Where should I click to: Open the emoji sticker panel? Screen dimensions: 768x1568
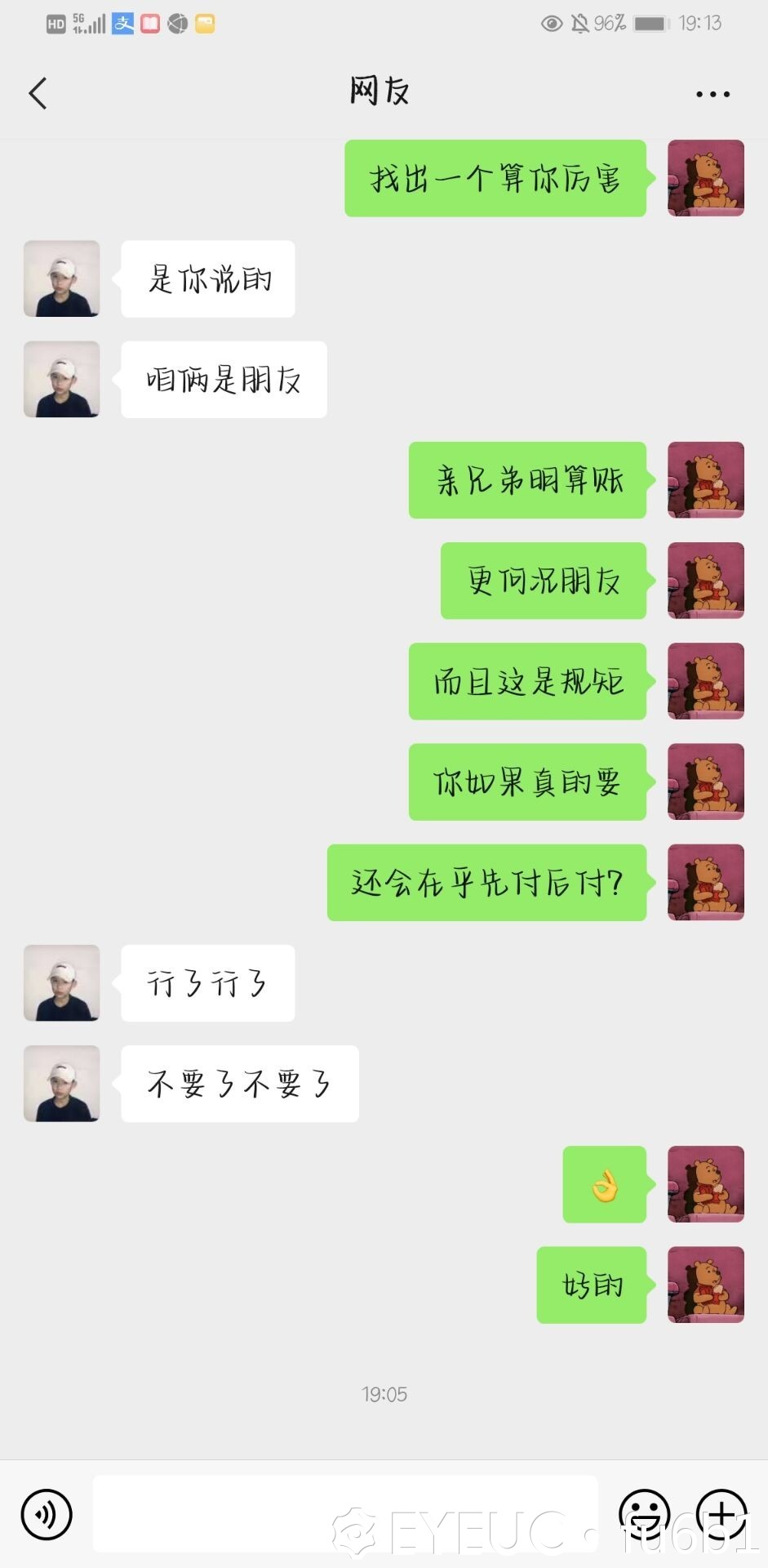(x=644, y=1514)
